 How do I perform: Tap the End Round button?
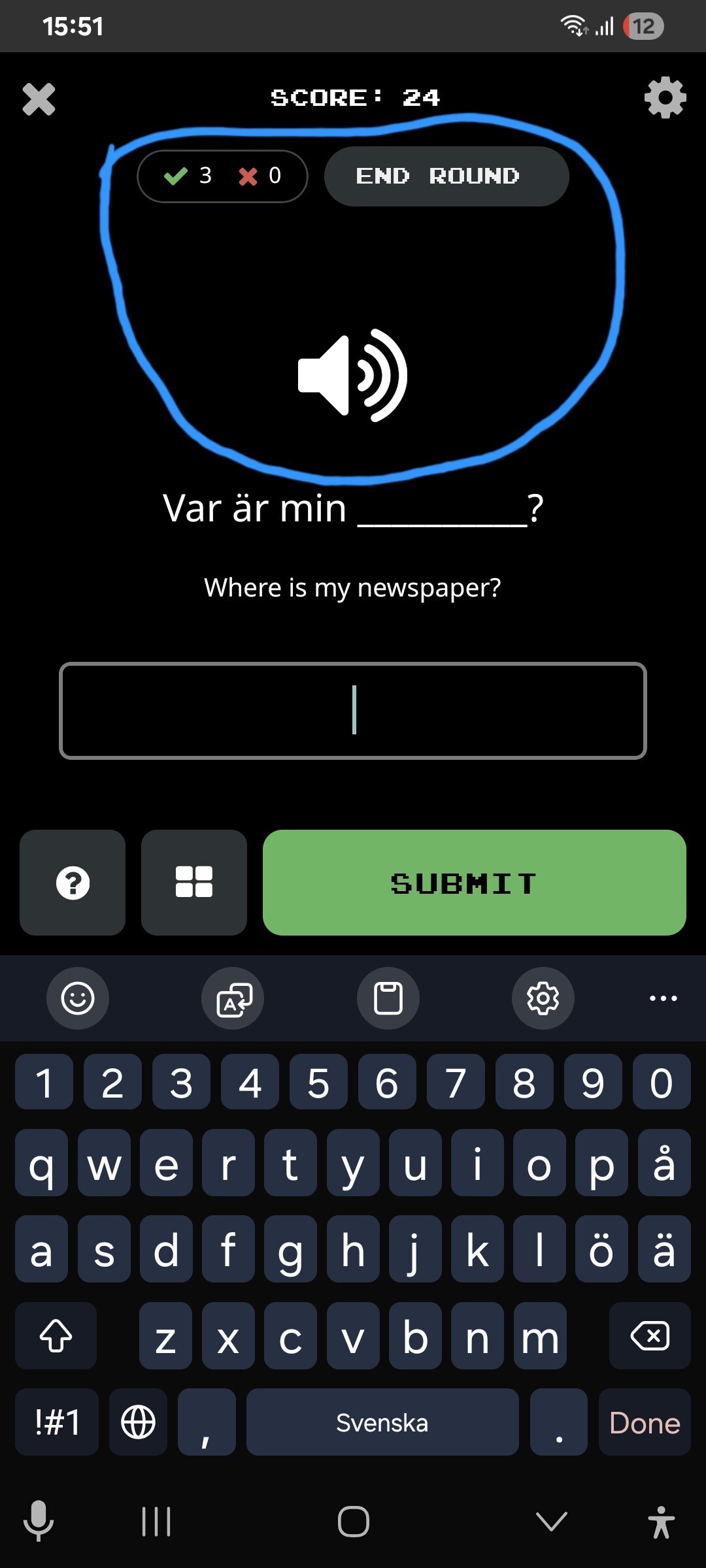tap(446, 176)
